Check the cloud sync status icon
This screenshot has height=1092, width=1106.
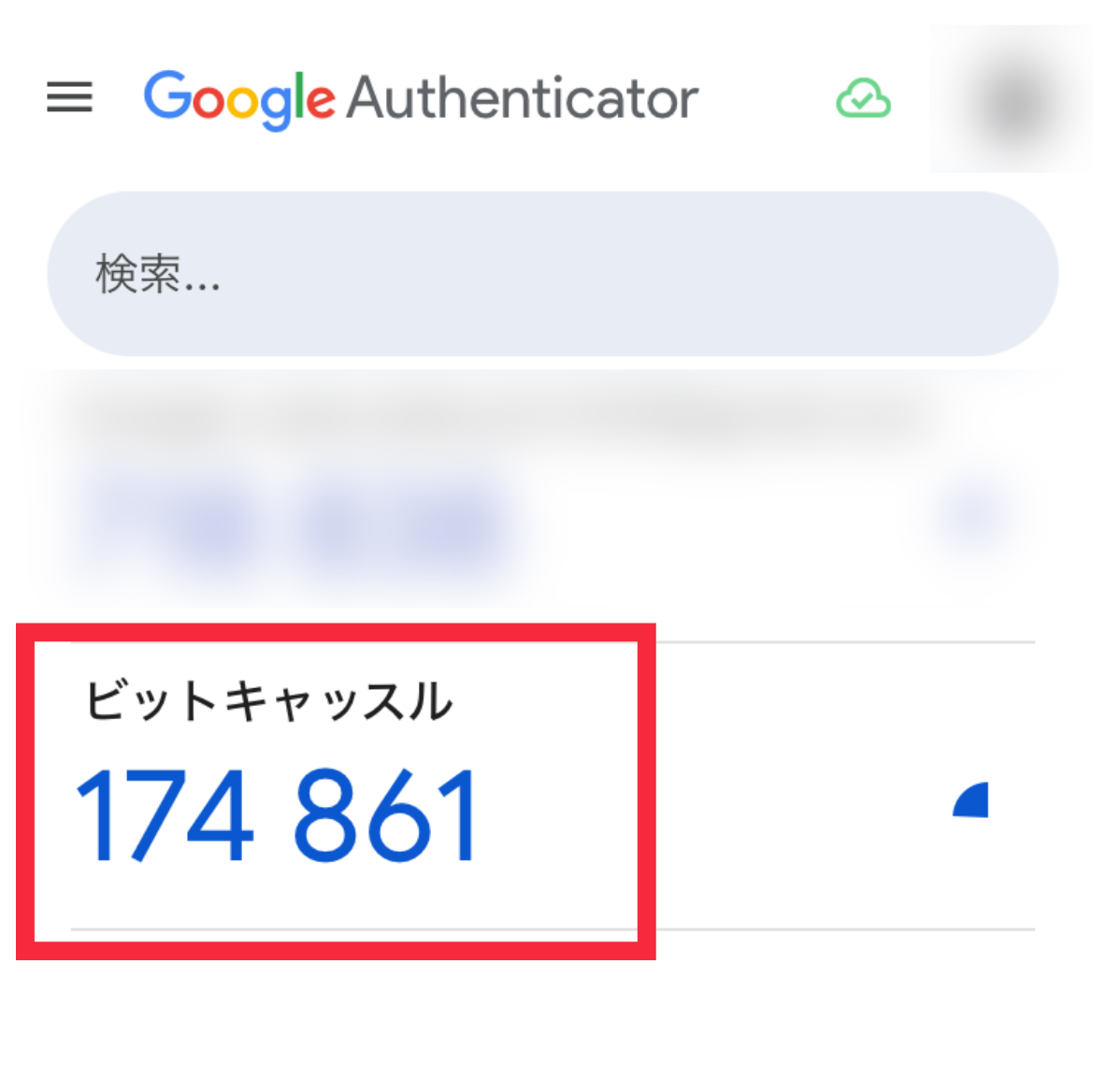[x=862, y=99]
